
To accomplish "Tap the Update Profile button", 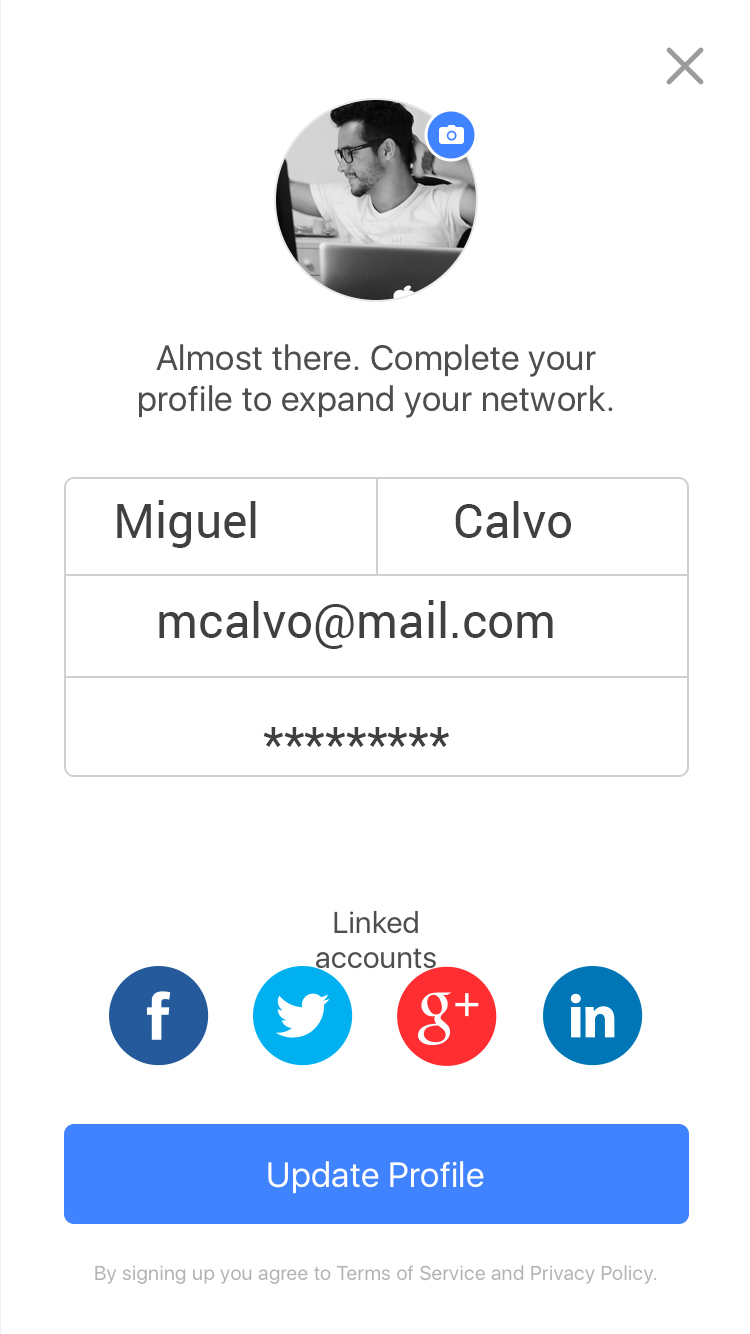I will tap(376, 1174).
